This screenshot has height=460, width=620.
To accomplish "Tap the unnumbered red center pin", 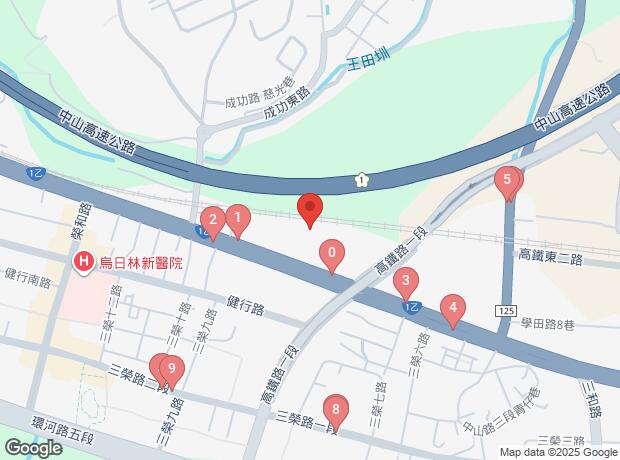I will [x=310, y=207].
